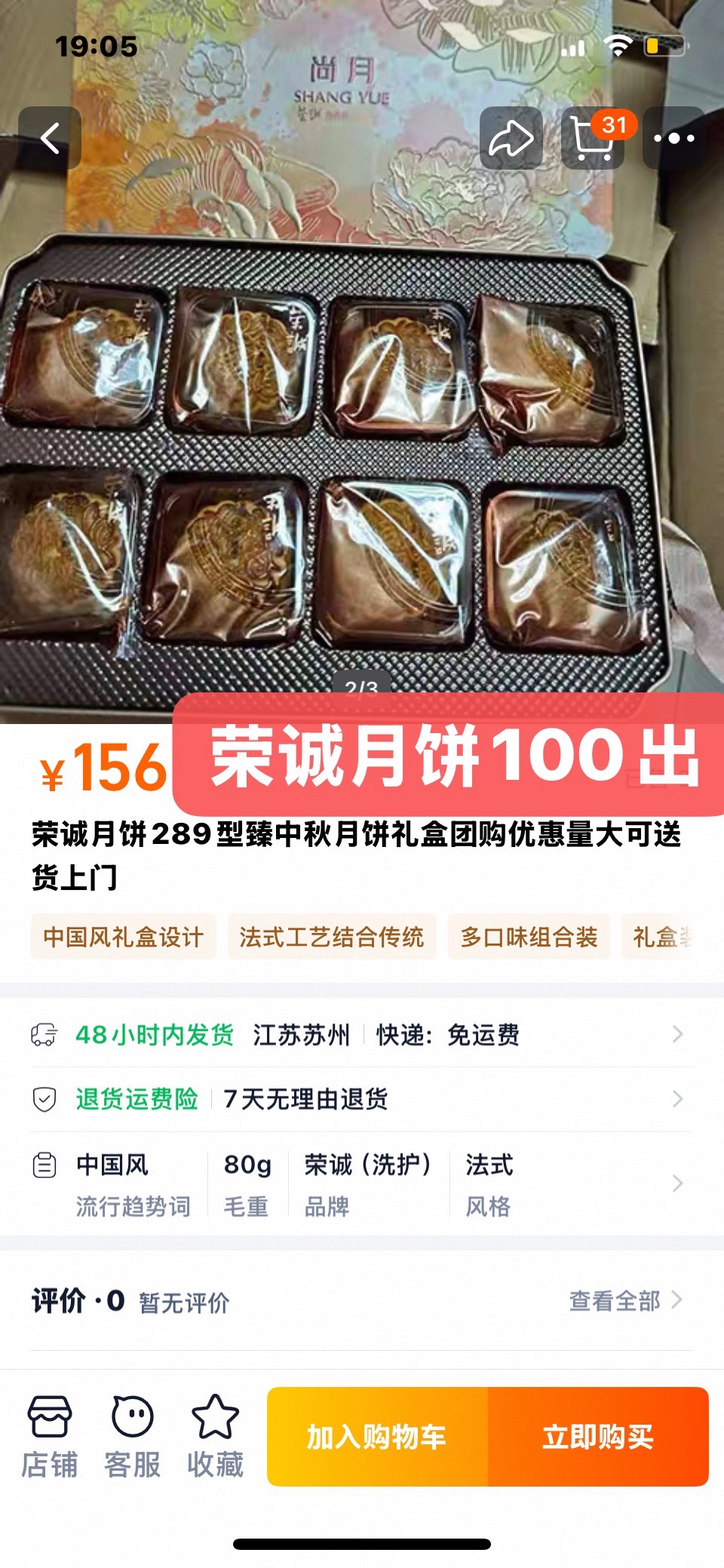Share this mooncake listing
Viewport: 724px width, 1568px height.
[511, 138]
